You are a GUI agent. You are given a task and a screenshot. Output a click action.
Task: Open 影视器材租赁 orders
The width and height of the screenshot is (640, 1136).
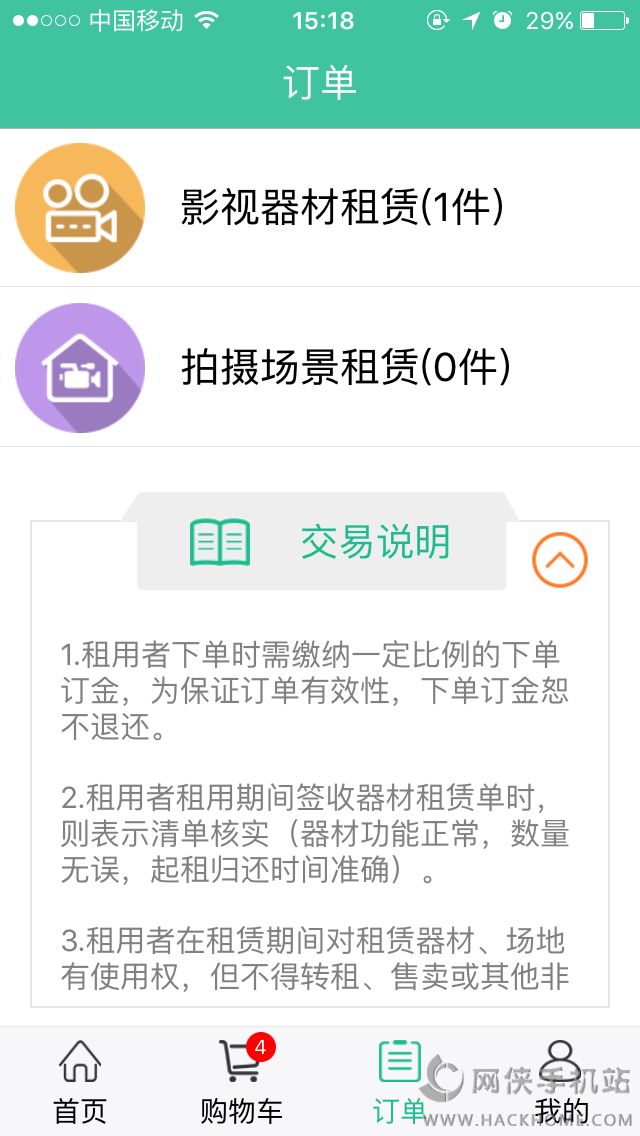pyautogui.click(x=320, y=208)
